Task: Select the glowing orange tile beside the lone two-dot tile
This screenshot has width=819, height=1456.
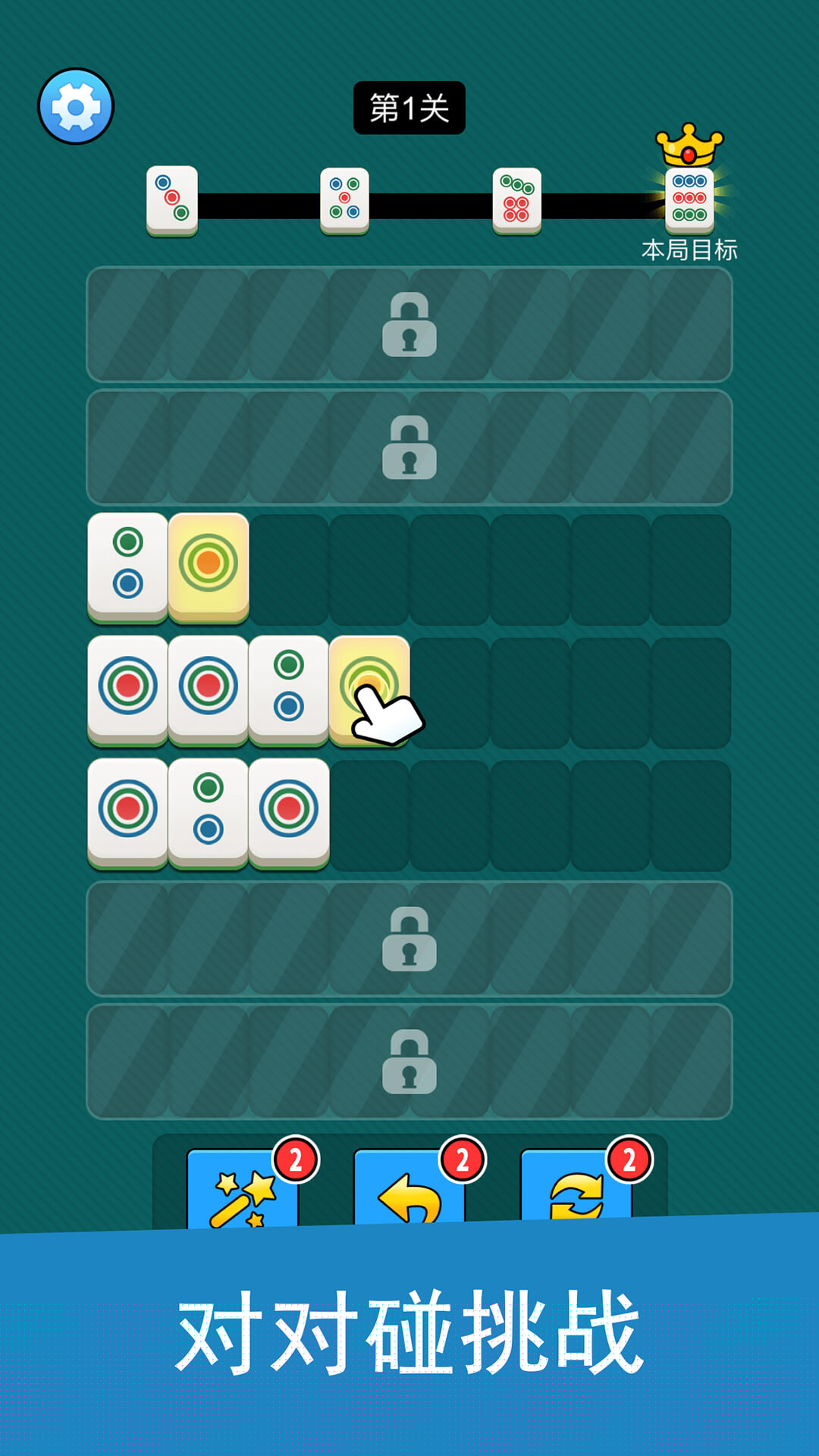Action: [x=209, y=566]
